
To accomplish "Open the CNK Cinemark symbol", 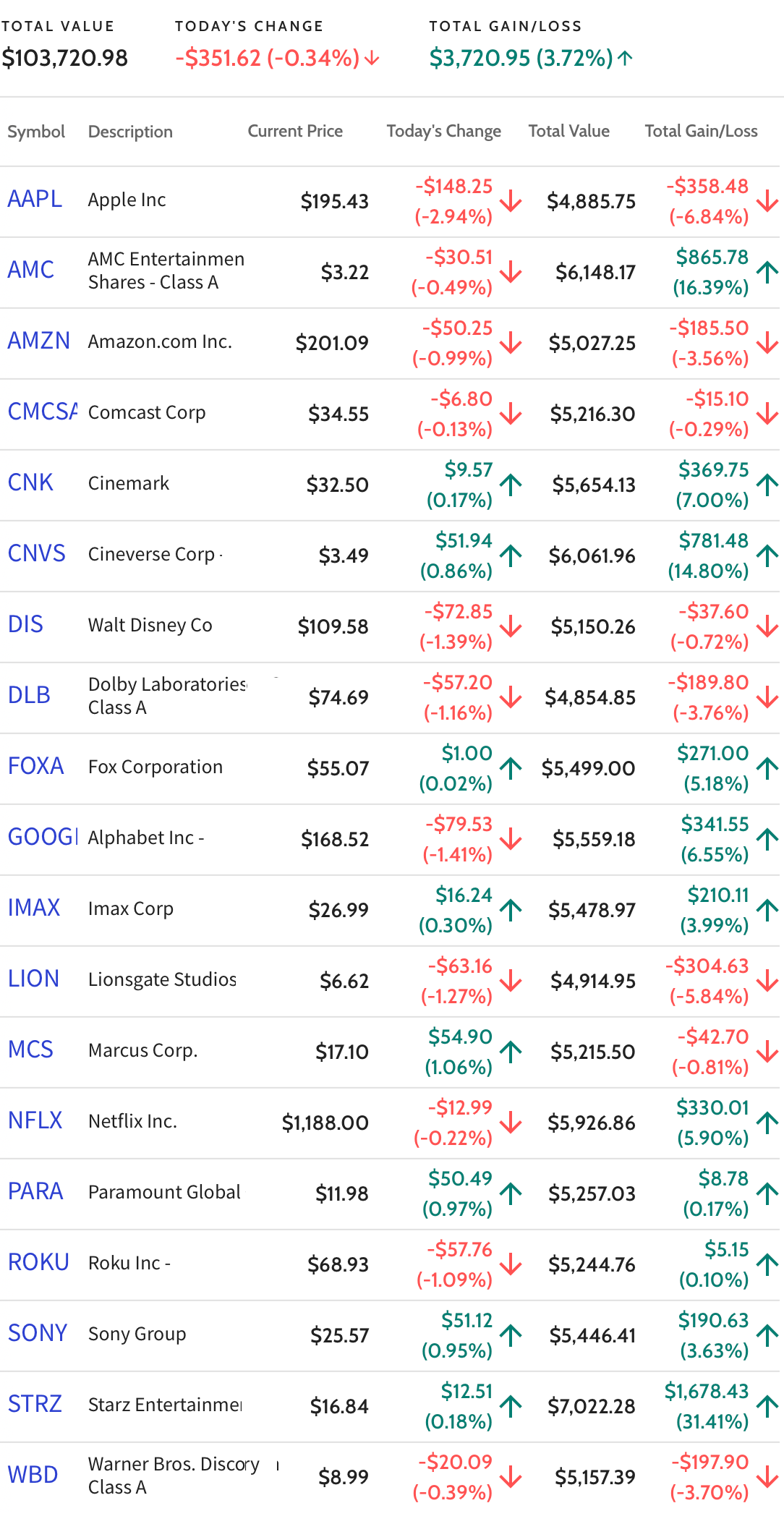I will (30, 482).
